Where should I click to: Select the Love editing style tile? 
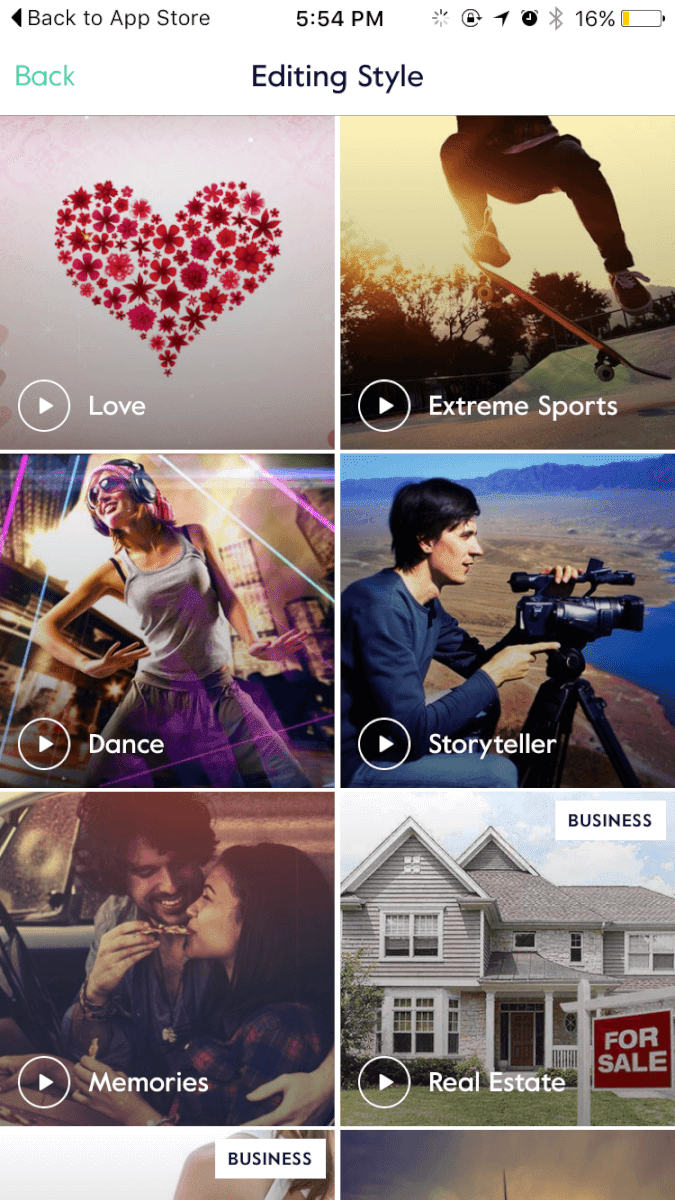167,282
